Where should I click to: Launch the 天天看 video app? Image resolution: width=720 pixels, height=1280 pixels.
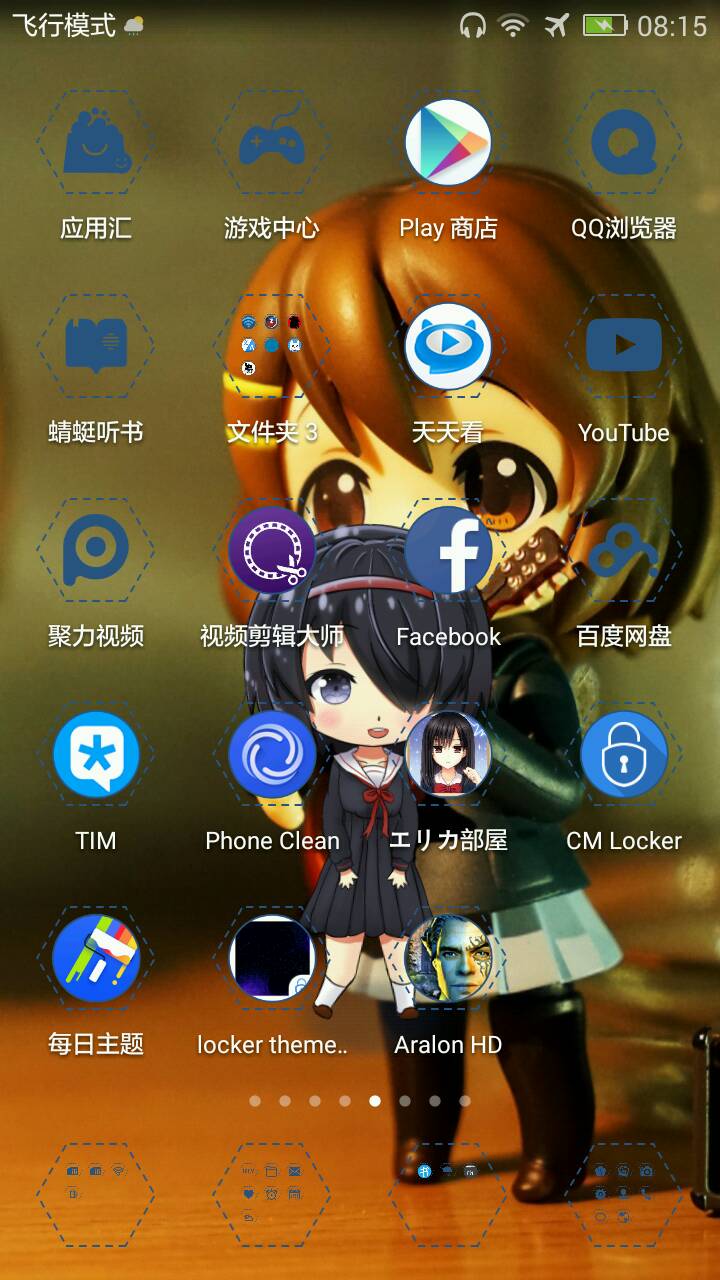coord(448,347)
